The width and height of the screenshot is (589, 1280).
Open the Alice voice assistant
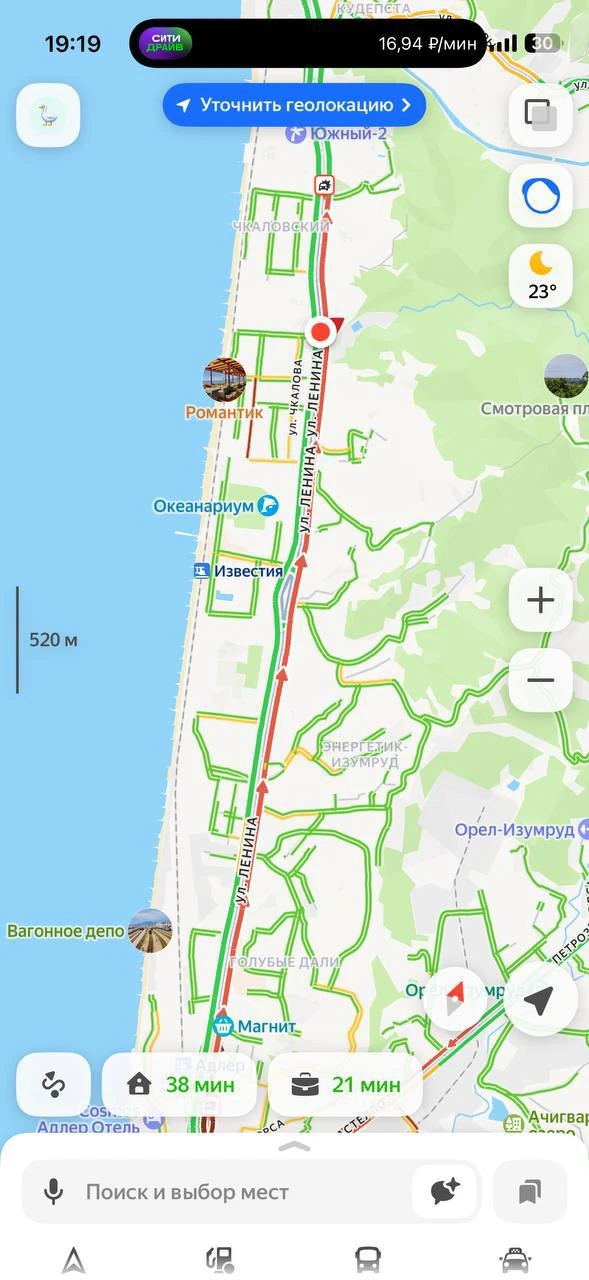point(541,196)
